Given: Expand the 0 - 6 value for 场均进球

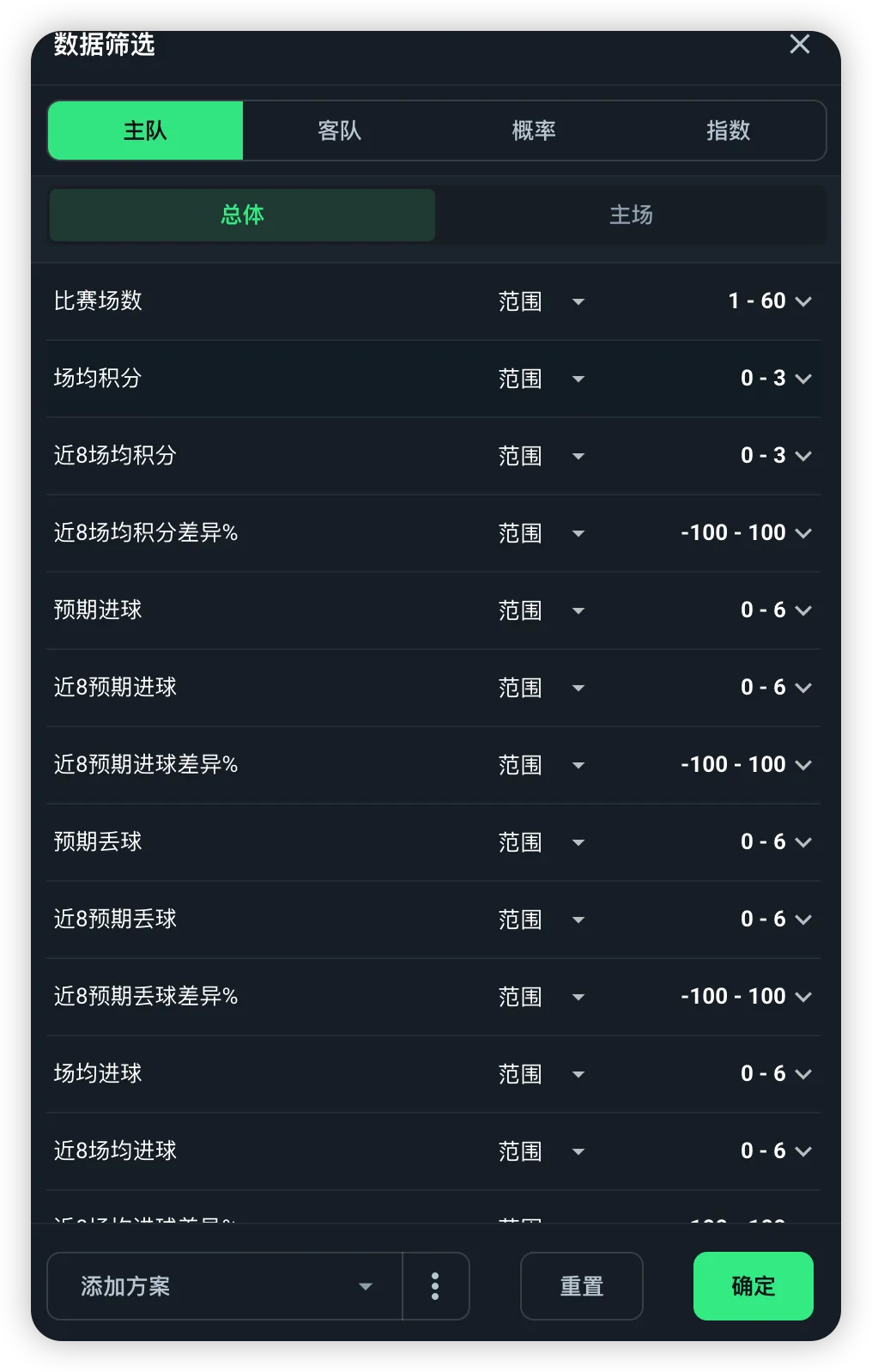Looking at the screenshot, I should (776, 1074).
